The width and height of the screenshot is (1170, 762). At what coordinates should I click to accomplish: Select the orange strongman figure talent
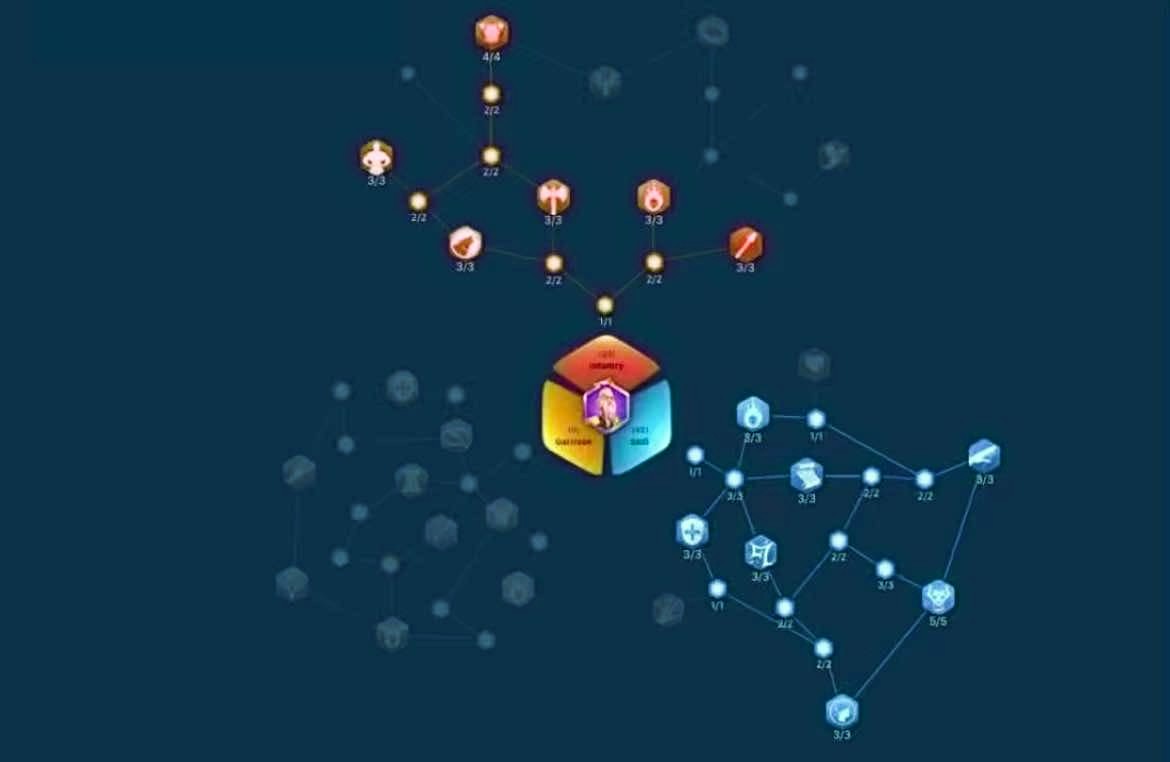pyautogui.click(x=377, y=156)
